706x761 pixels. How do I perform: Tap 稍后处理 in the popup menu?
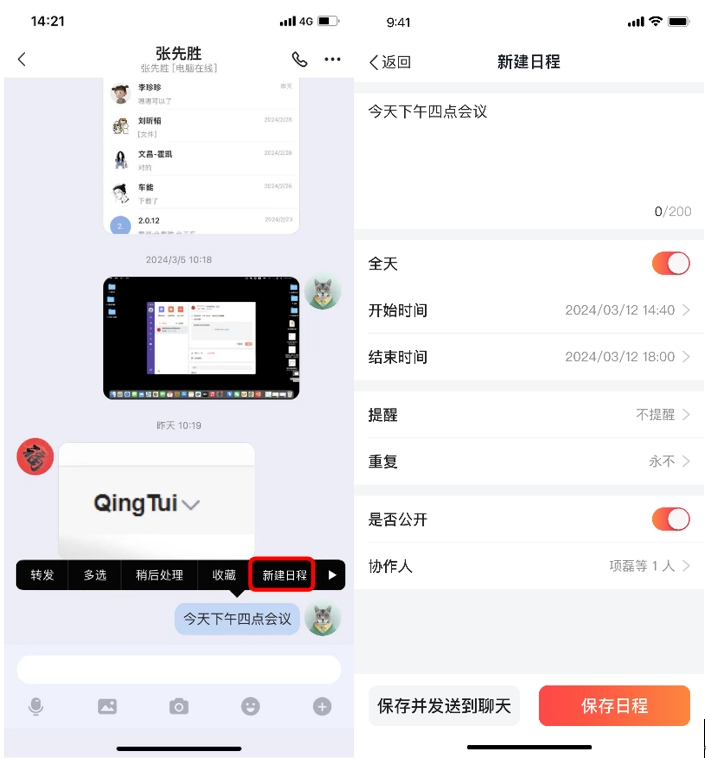coord(159,575)
